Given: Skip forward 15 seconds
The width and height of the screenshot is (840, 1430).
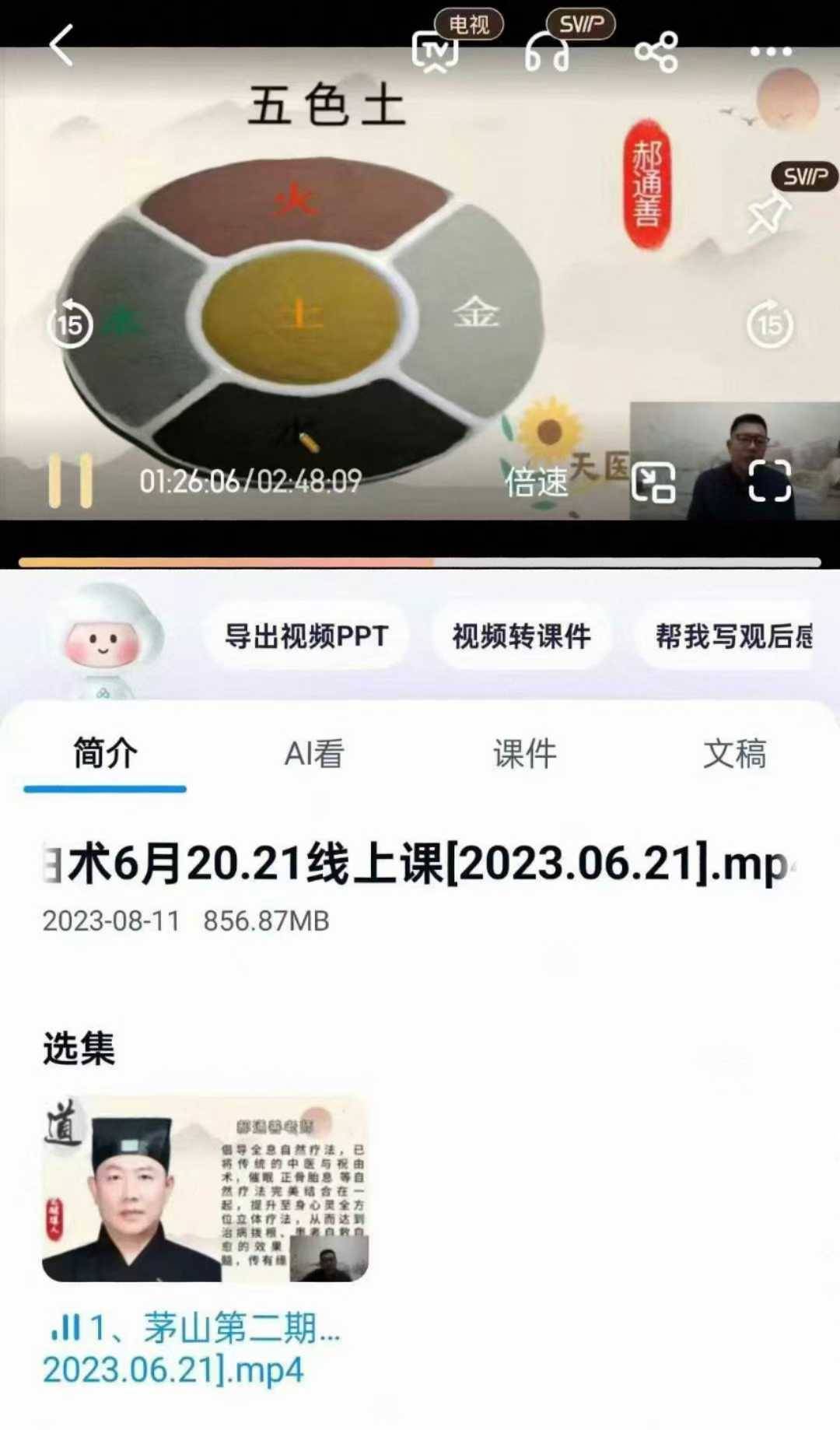Looking at the screenshot, I should [770, 324].
